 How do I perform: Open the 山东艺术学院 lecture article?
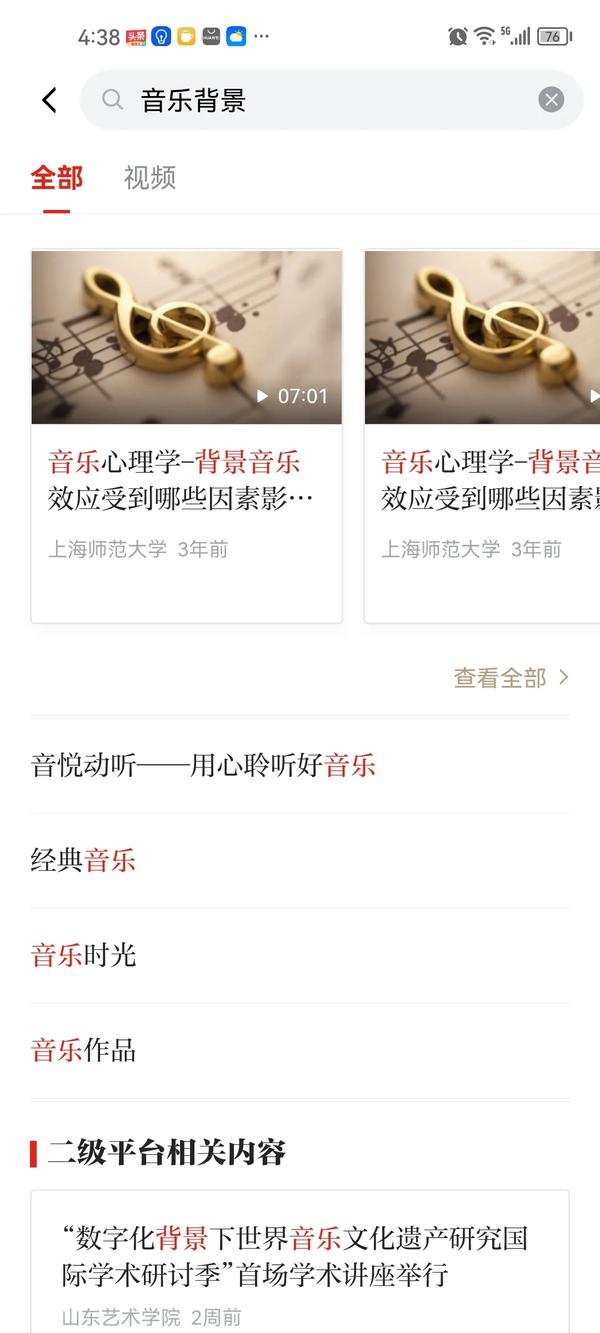click(299, 1258)
